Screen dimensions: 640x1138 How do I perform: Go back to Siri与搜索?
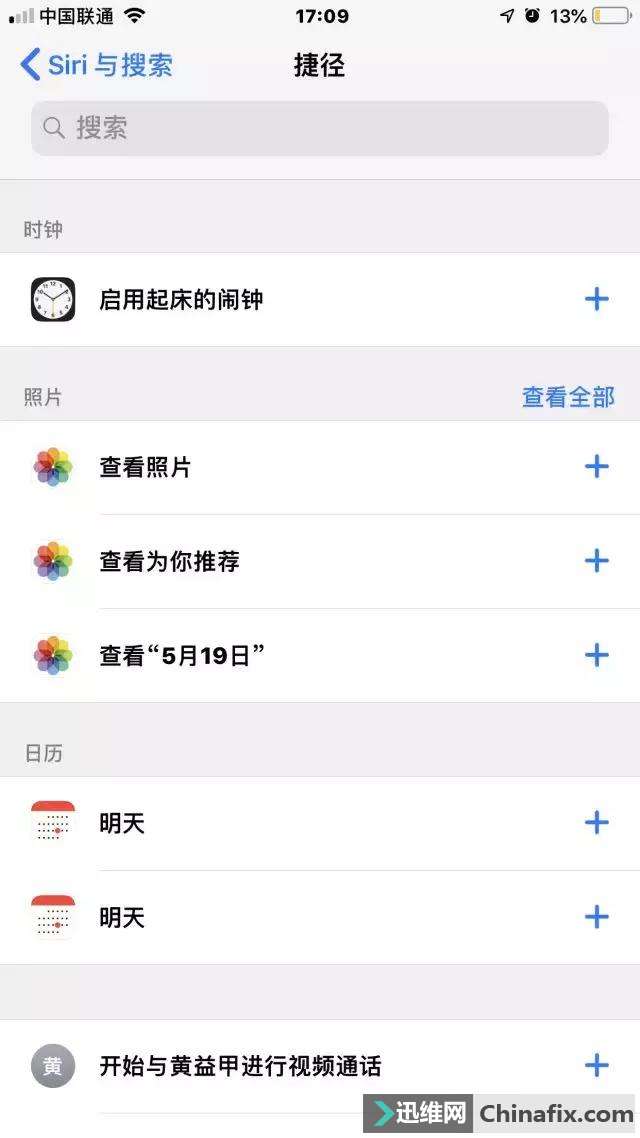click(x=96, y=65)
